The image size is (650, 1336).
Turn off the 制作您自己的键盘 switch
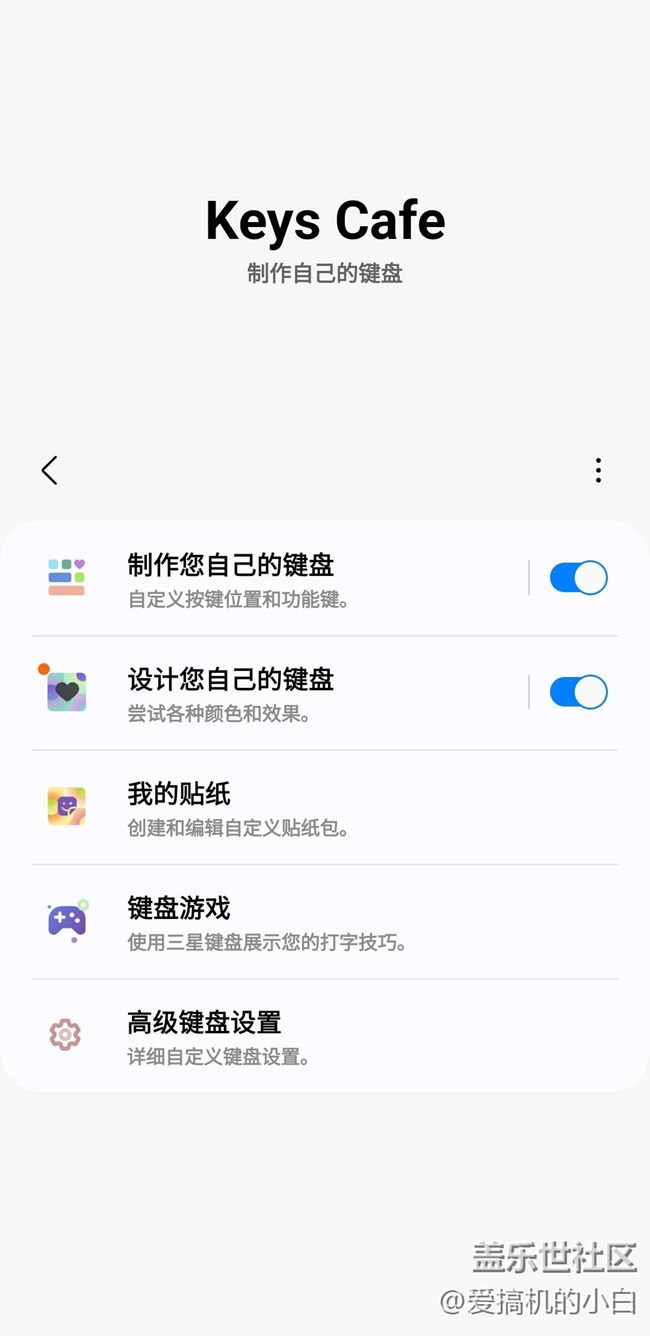(x=578, y=578)
